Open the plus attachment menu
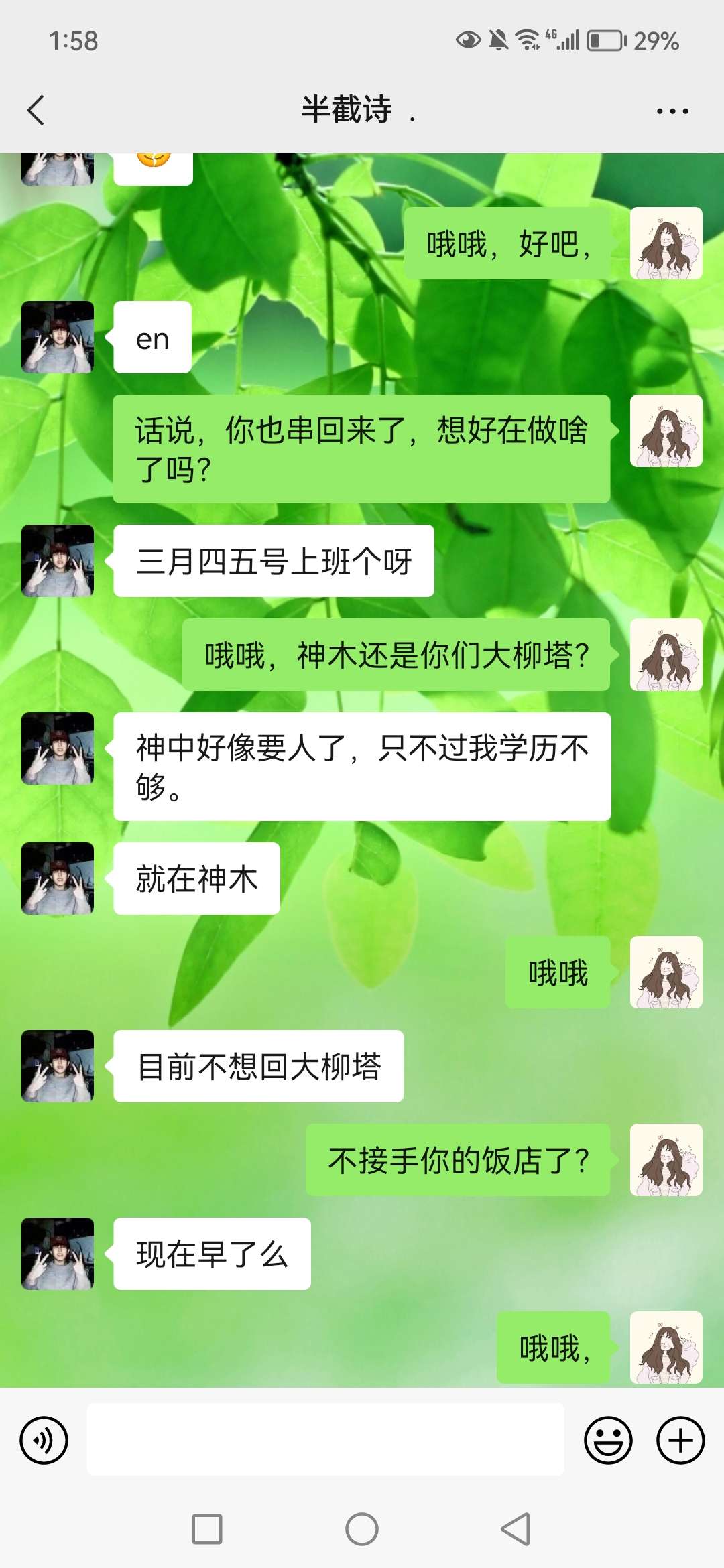724x1568 pixels. pos(680,1440)
